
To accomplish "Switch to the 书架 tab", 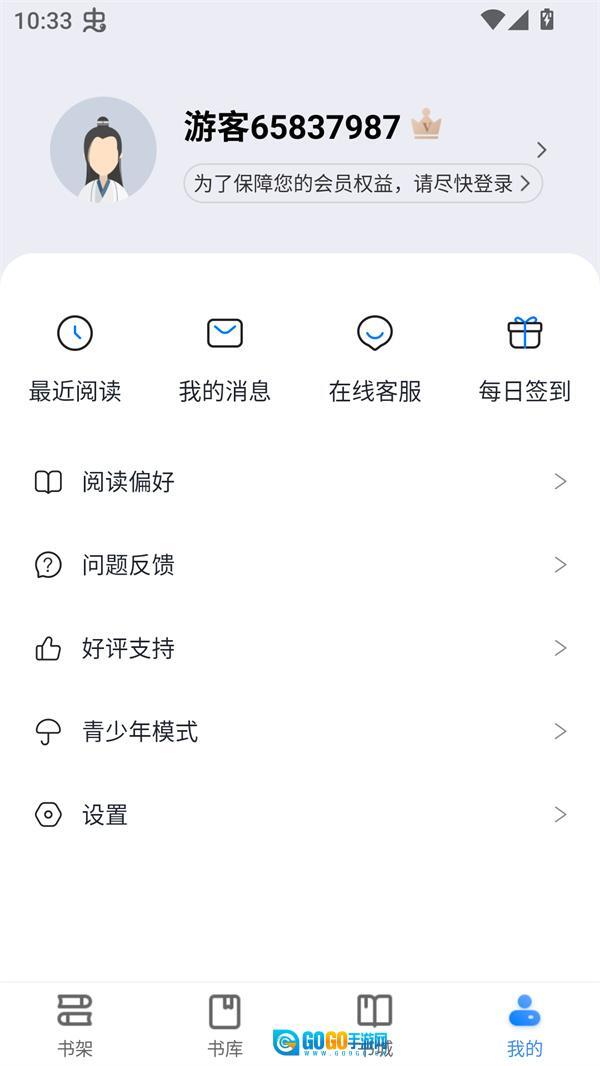I will pyautogui.click(x=75, y=1025).
